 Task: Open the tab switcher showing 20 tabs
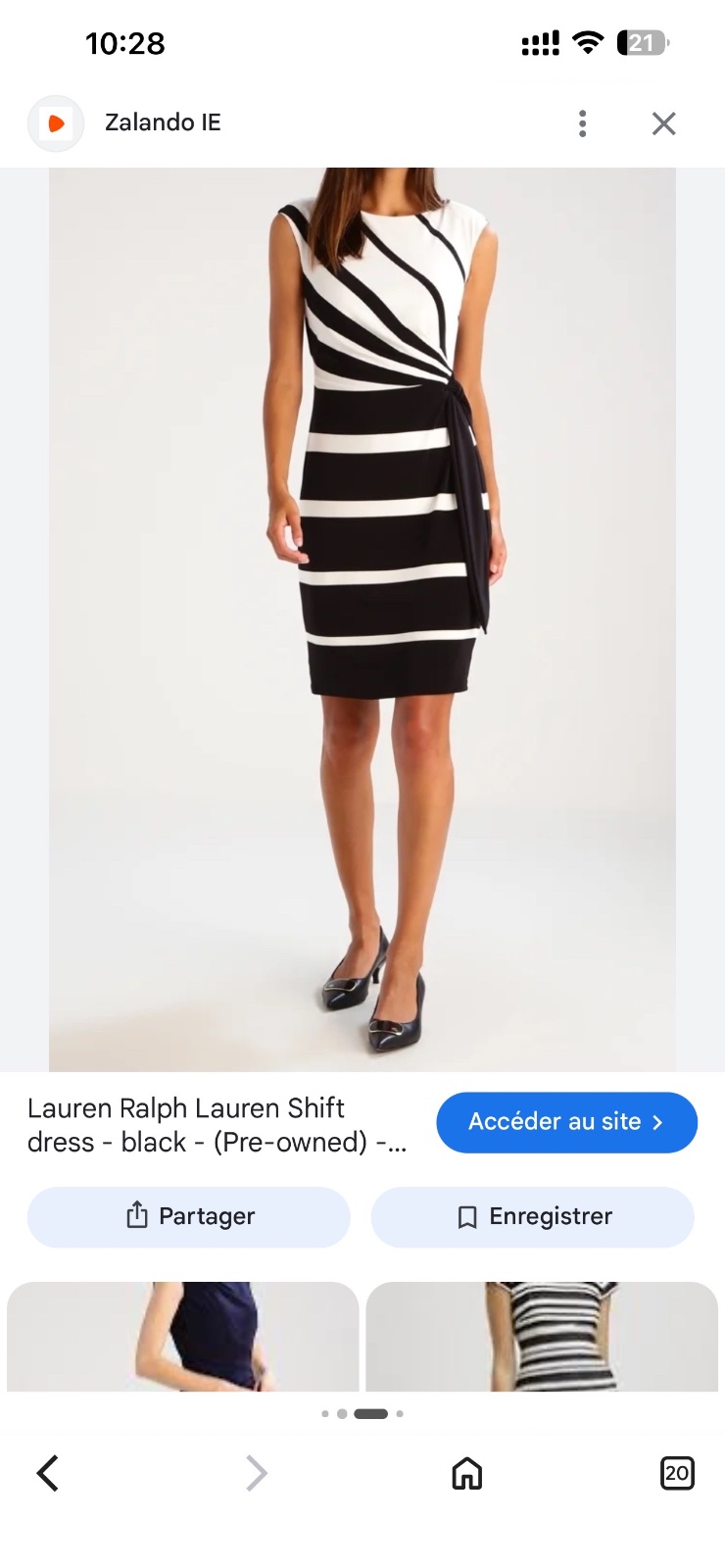point(677,1473)
